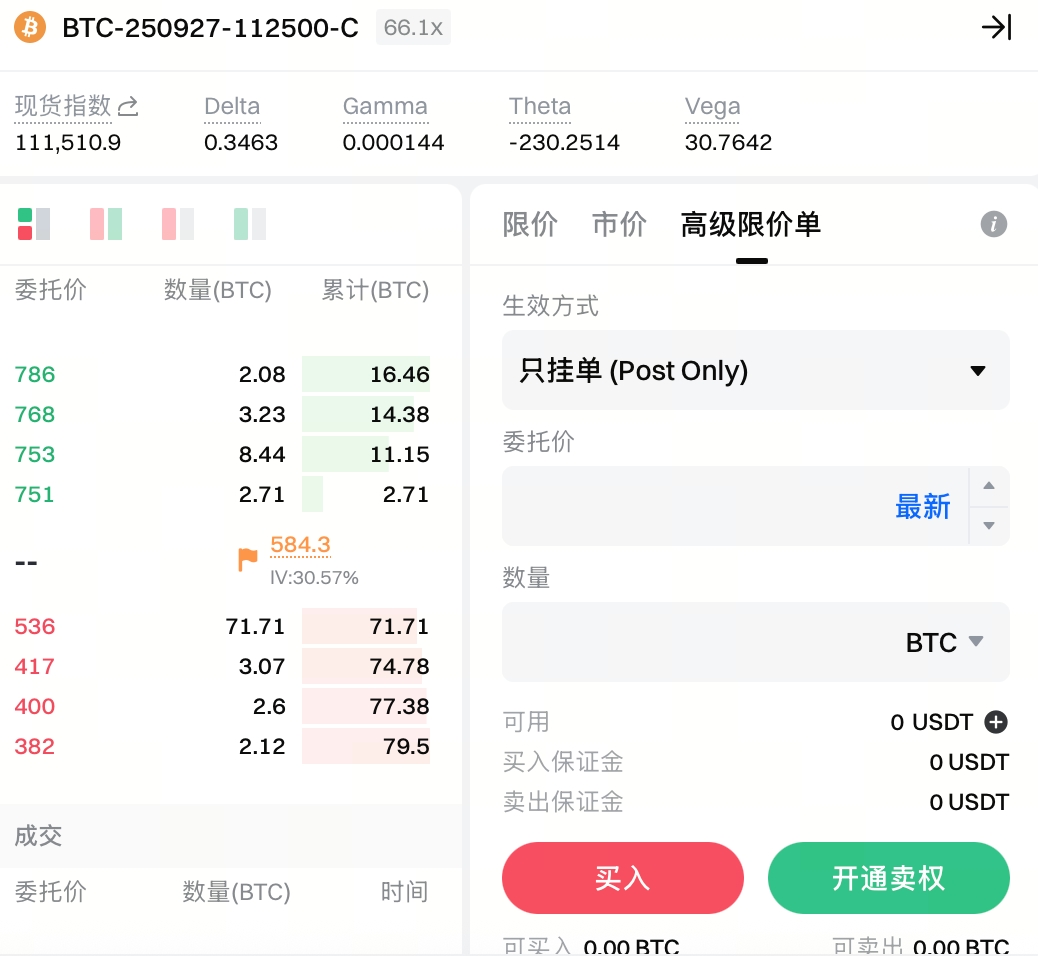
Task: Tap the red 买入 buy button
Action: (x=622, y=878)
